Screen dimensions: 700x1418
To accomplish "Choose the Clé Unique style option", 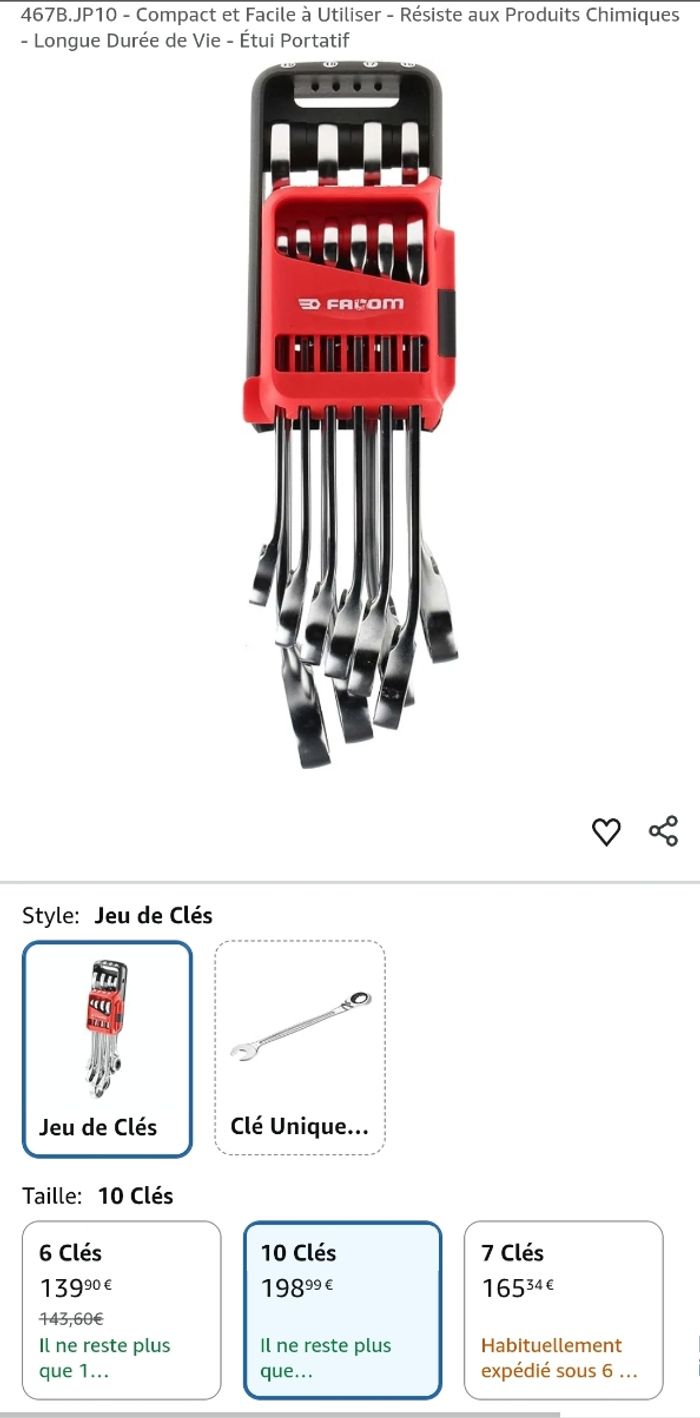I will coord(300,1048).
